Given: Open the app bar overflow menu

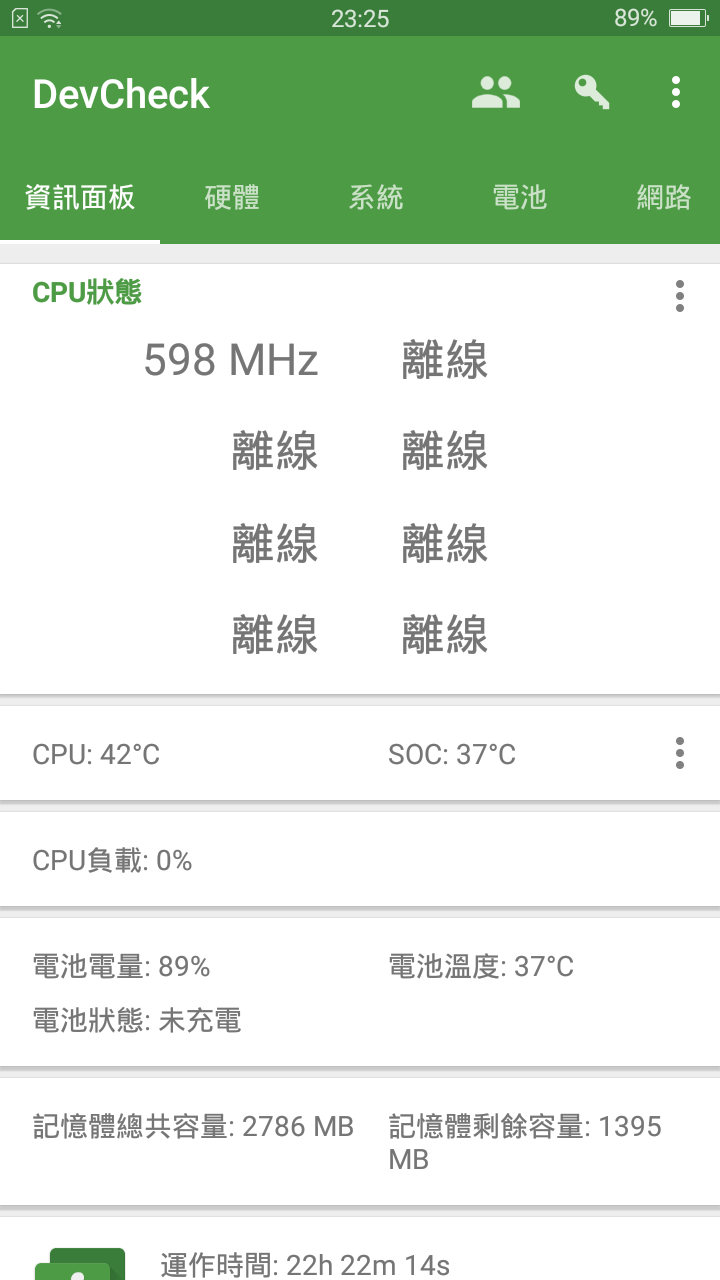Looking at the screenshot, I should [676, 93].
